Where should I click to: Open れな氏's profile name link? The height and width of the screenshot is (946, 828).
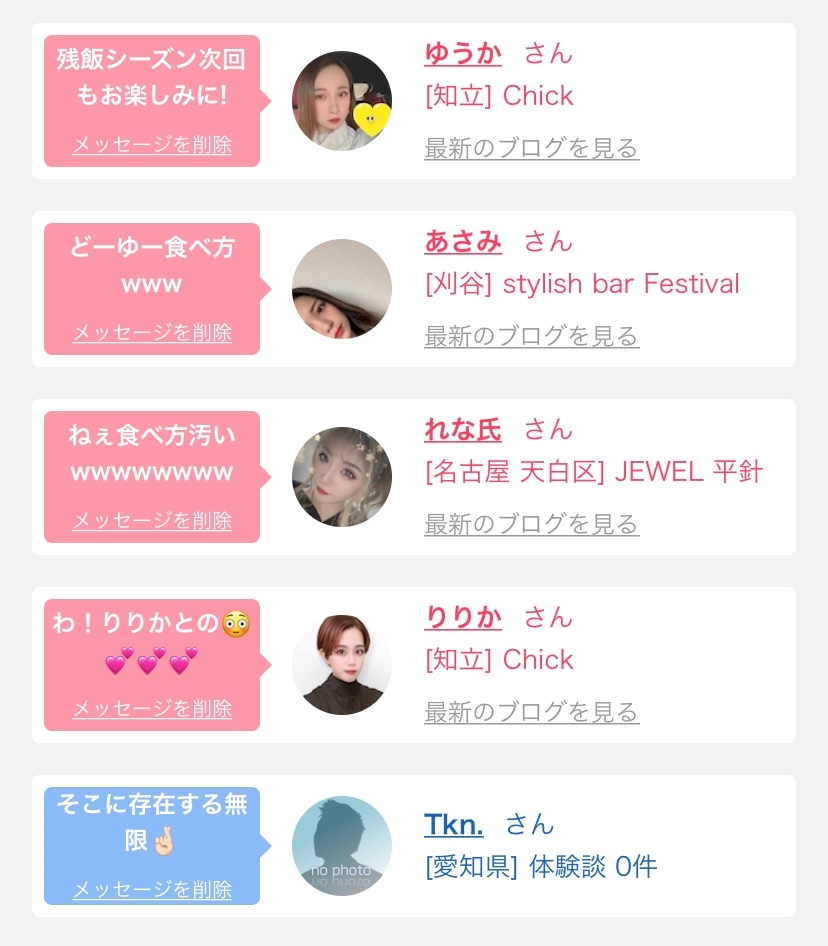pyautogui.click(x=463, y=430)
